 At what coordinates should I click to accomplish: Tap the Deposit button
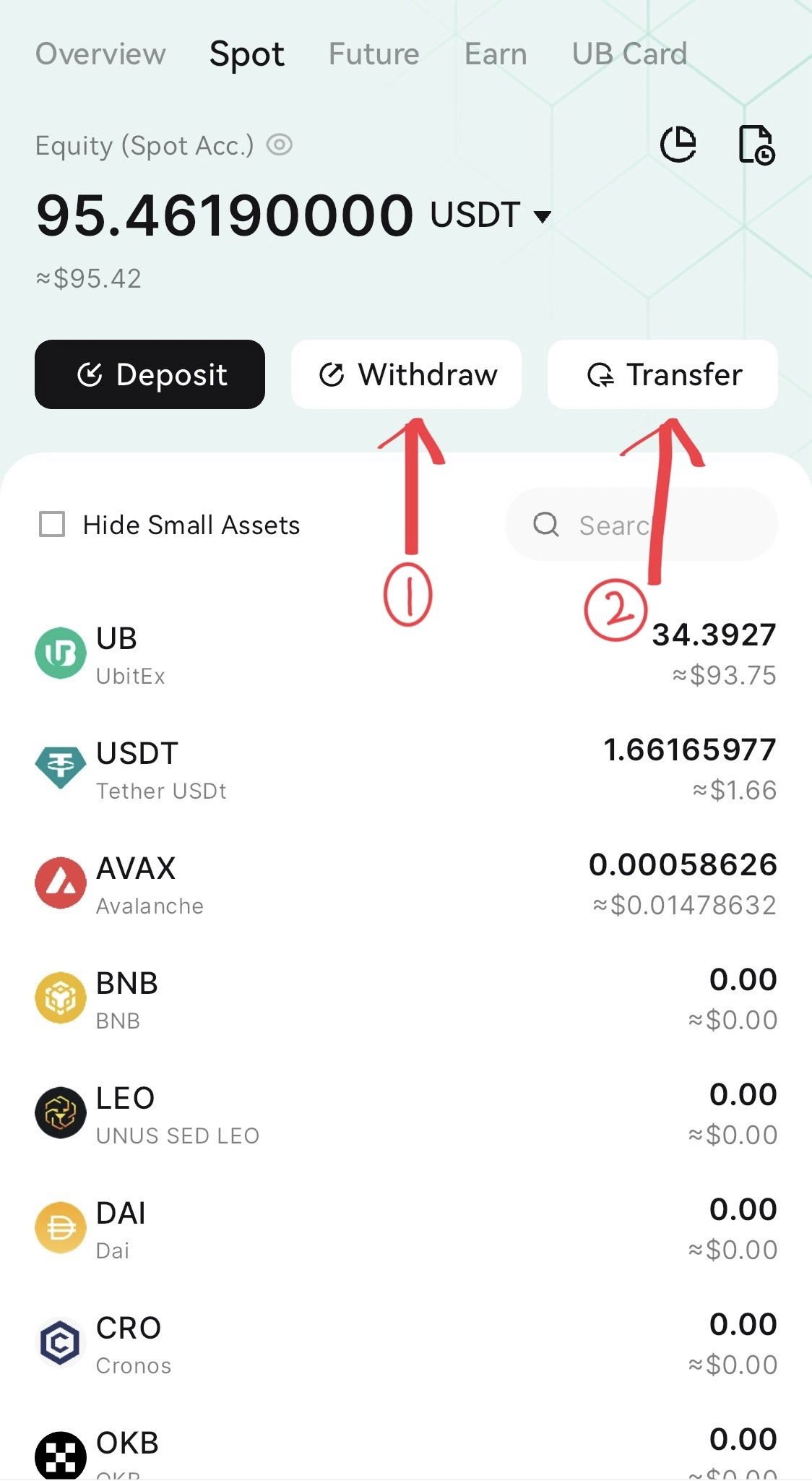150,374
